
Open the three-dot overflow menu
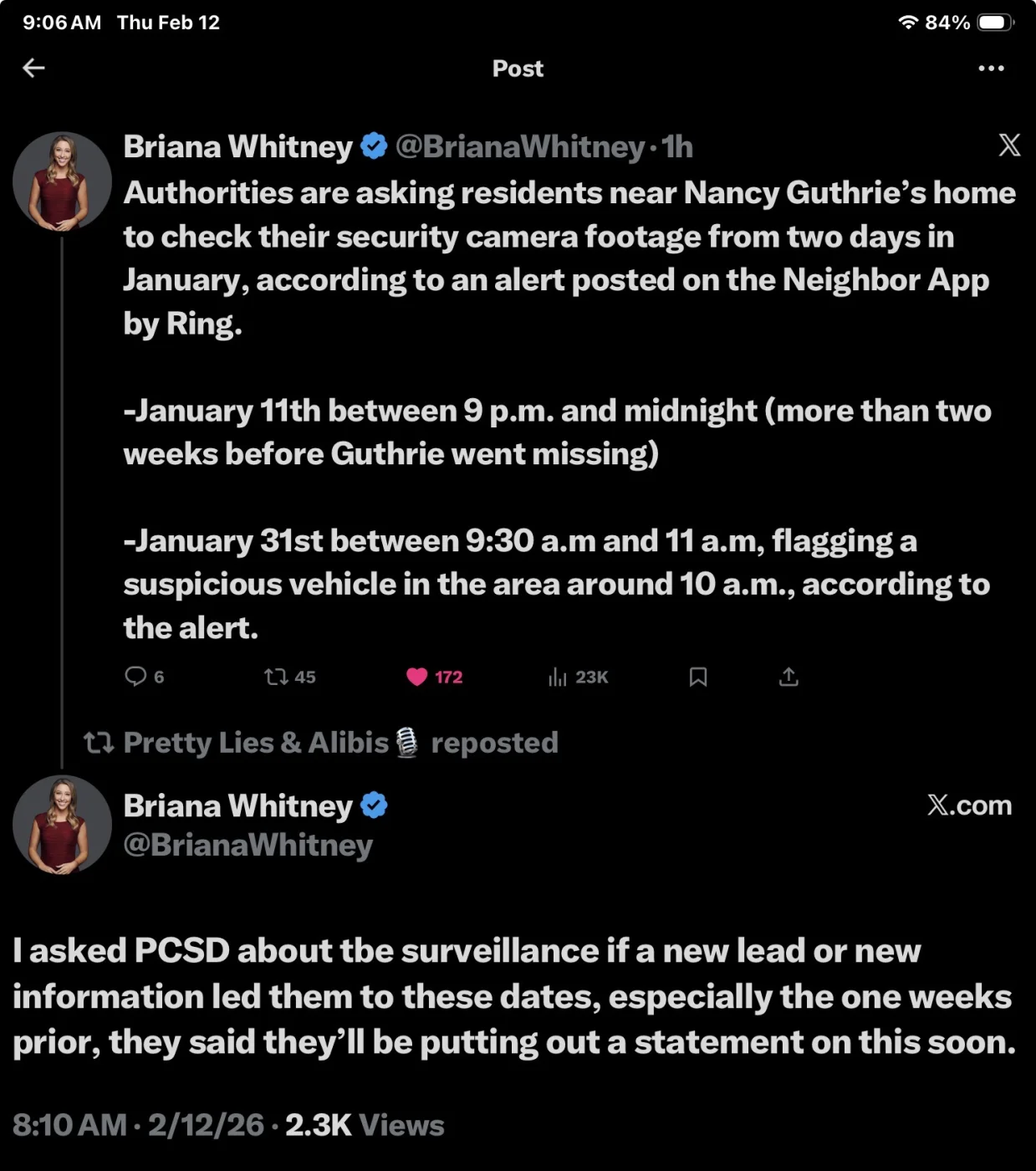click(x=991, y=68)
